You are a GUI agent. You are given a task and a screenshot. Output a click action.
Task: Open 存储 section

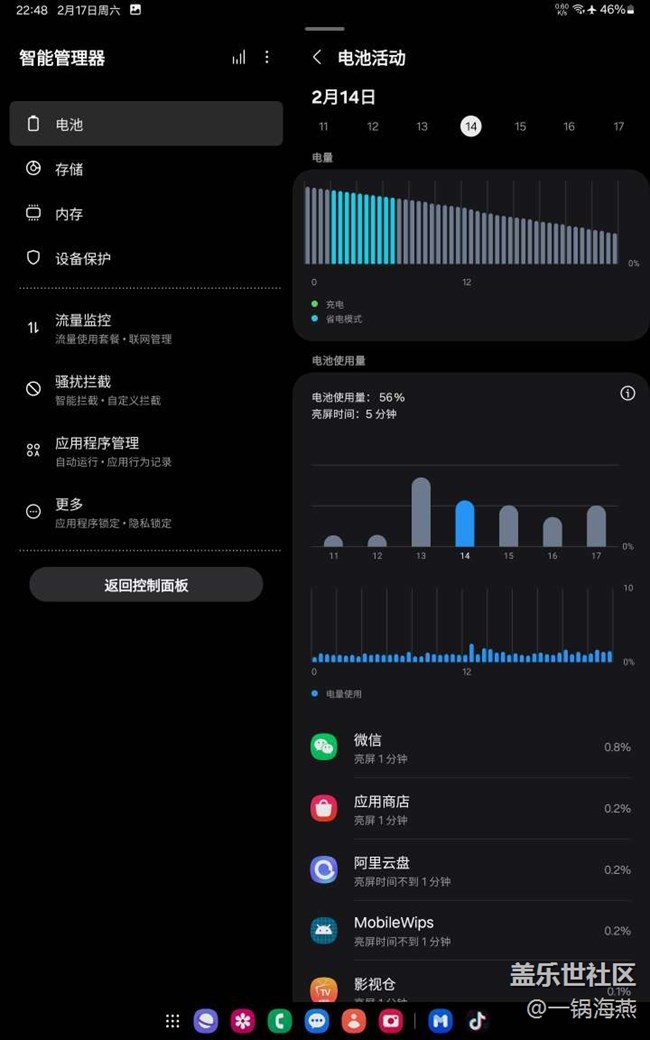146,169
